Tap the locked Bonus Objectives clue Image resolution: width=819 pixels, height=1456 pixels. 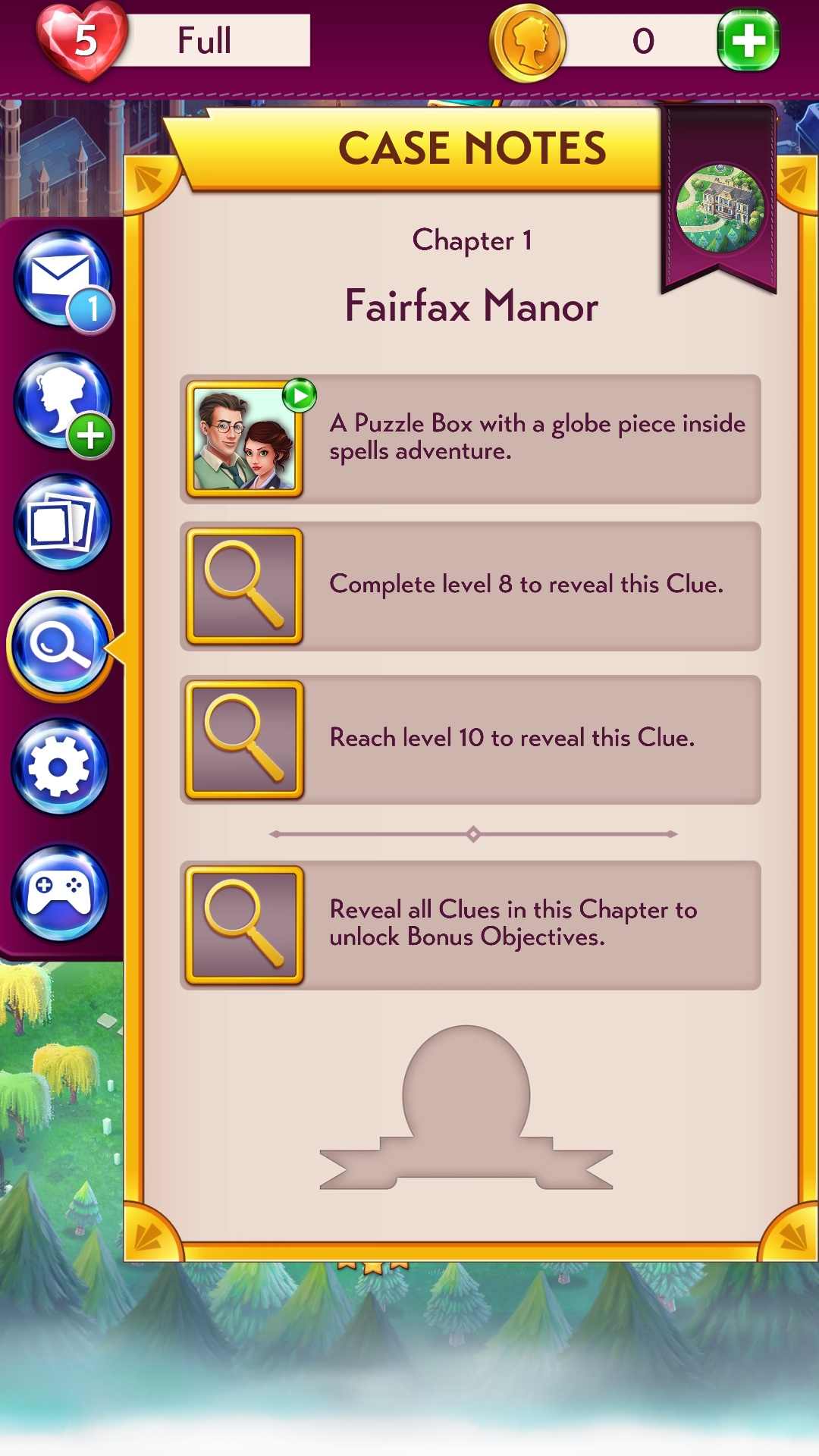(x=470, y=925)
